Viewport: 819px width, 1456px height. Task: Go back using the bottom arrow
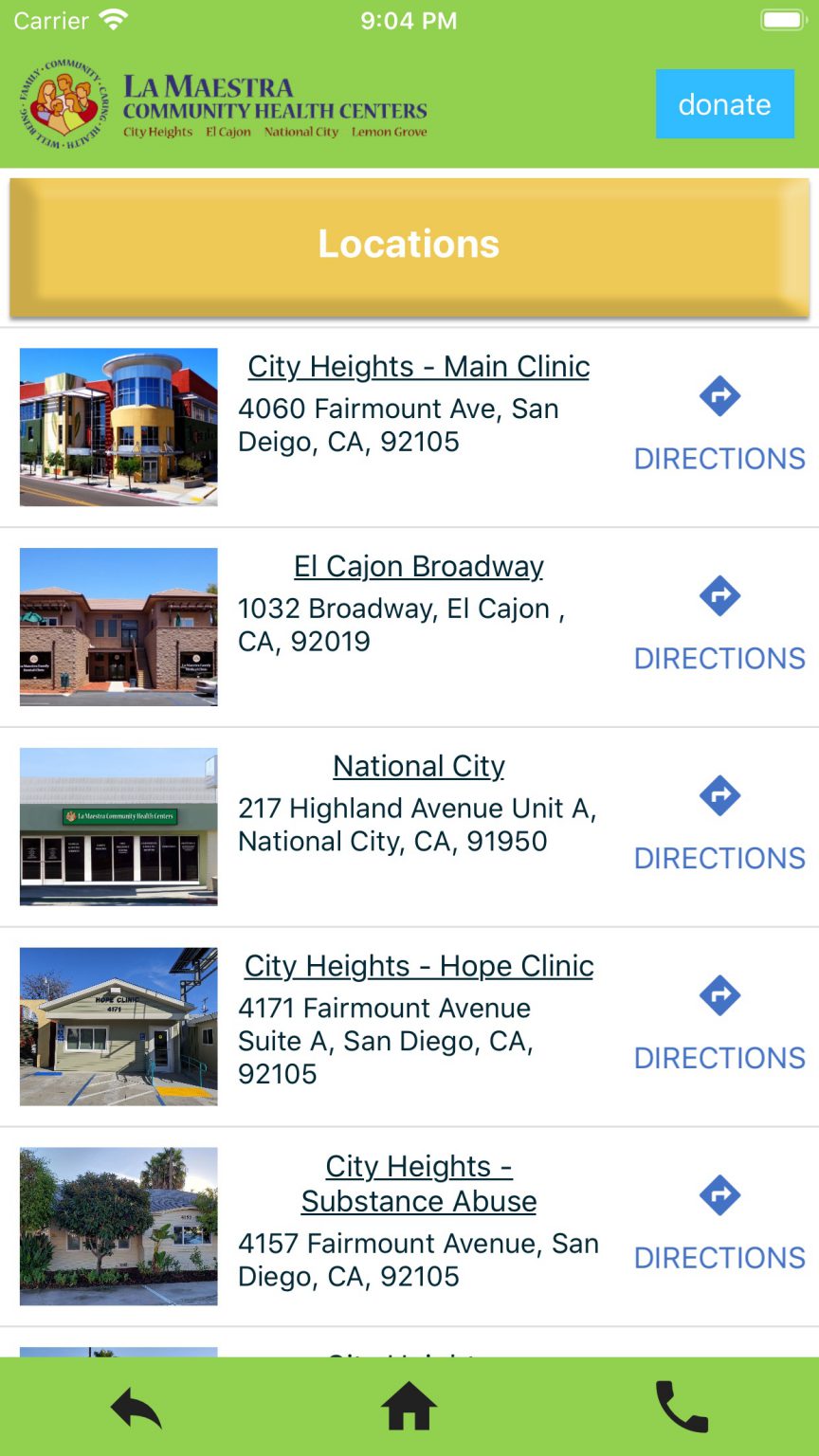coord(136,1407)
